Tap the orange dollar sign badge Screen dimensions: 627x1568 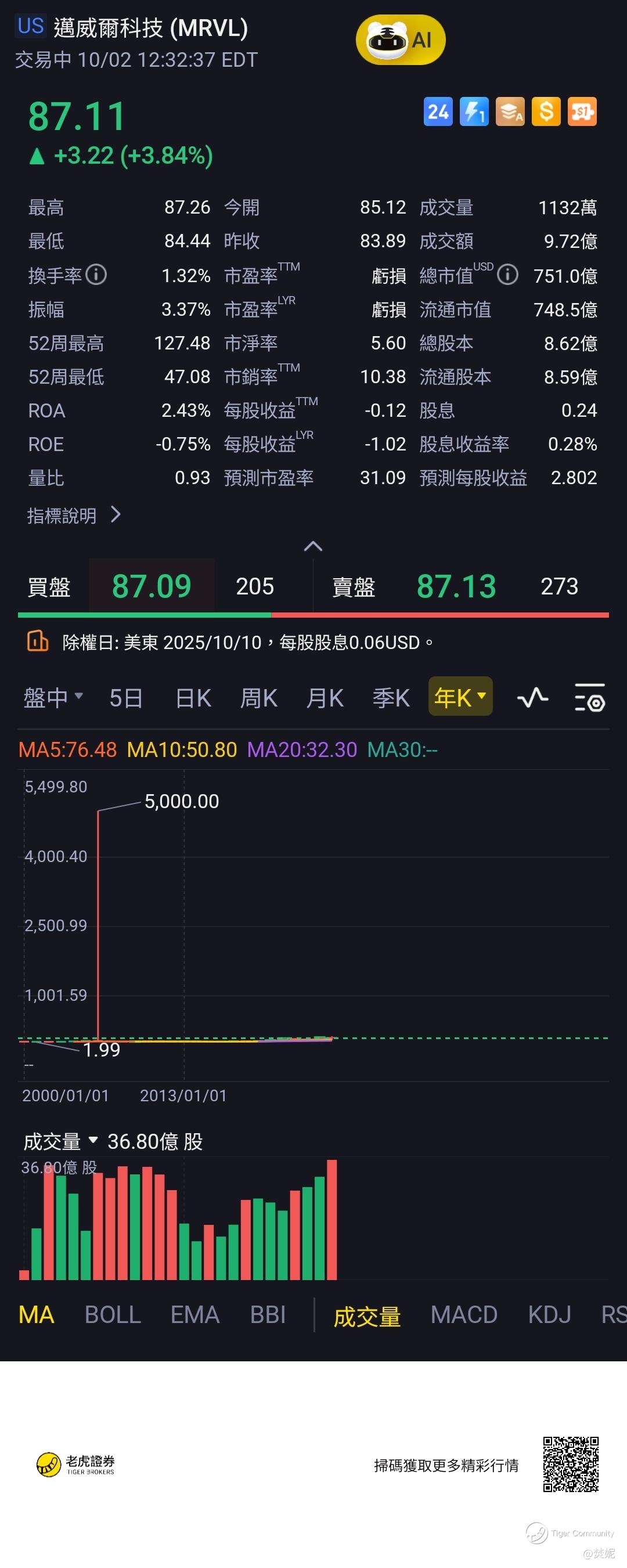tap(546, 112)
